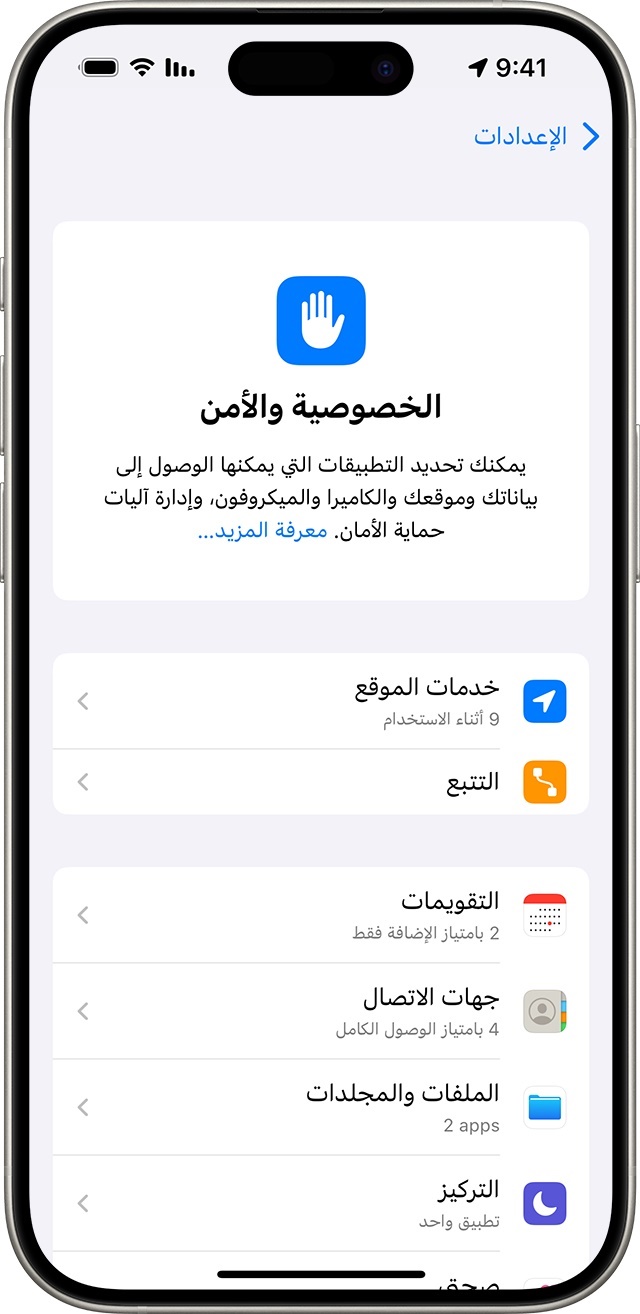Open التركيز privacy settings
This screenshot has height=1314, width=640.
[320, 1203]
